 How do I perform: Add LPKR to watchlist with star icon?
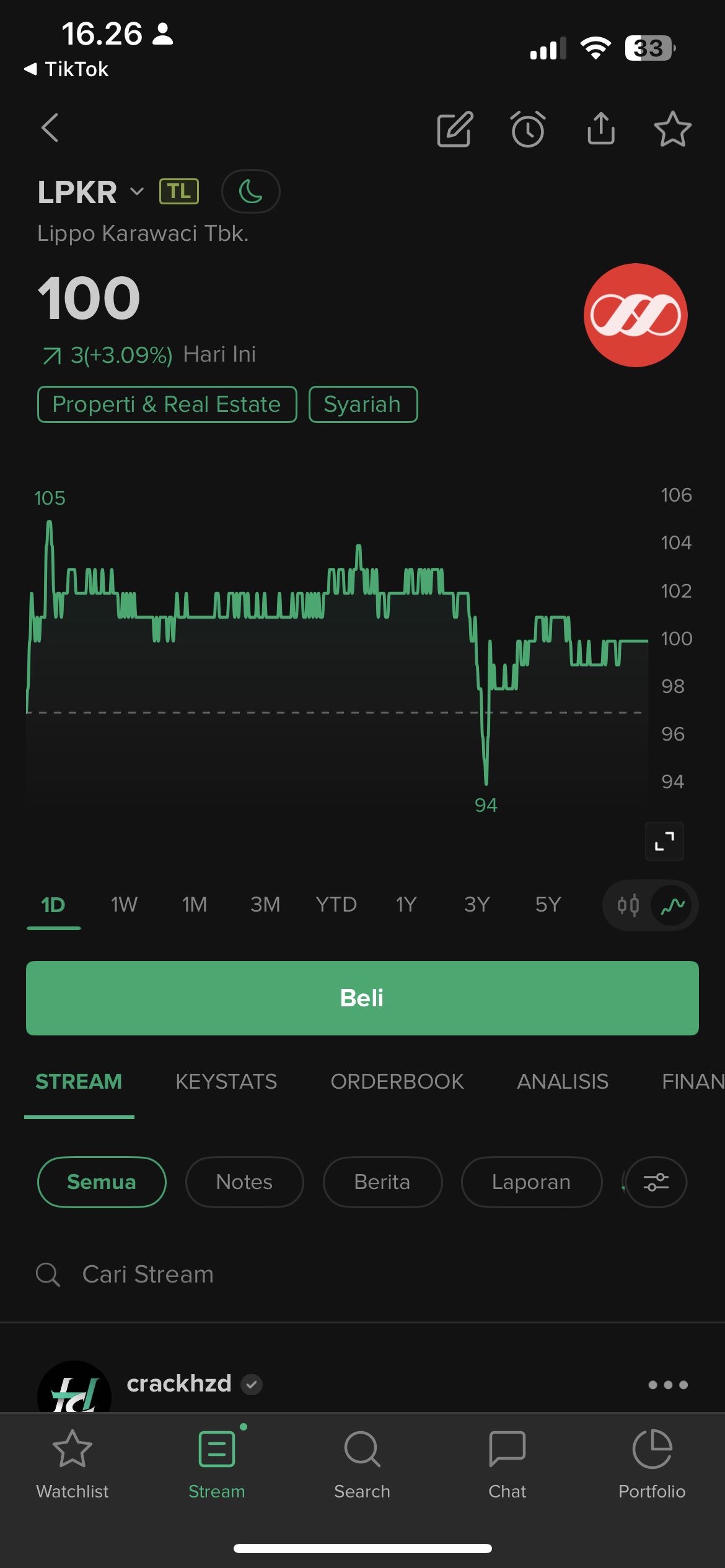[x=672, y=129]
